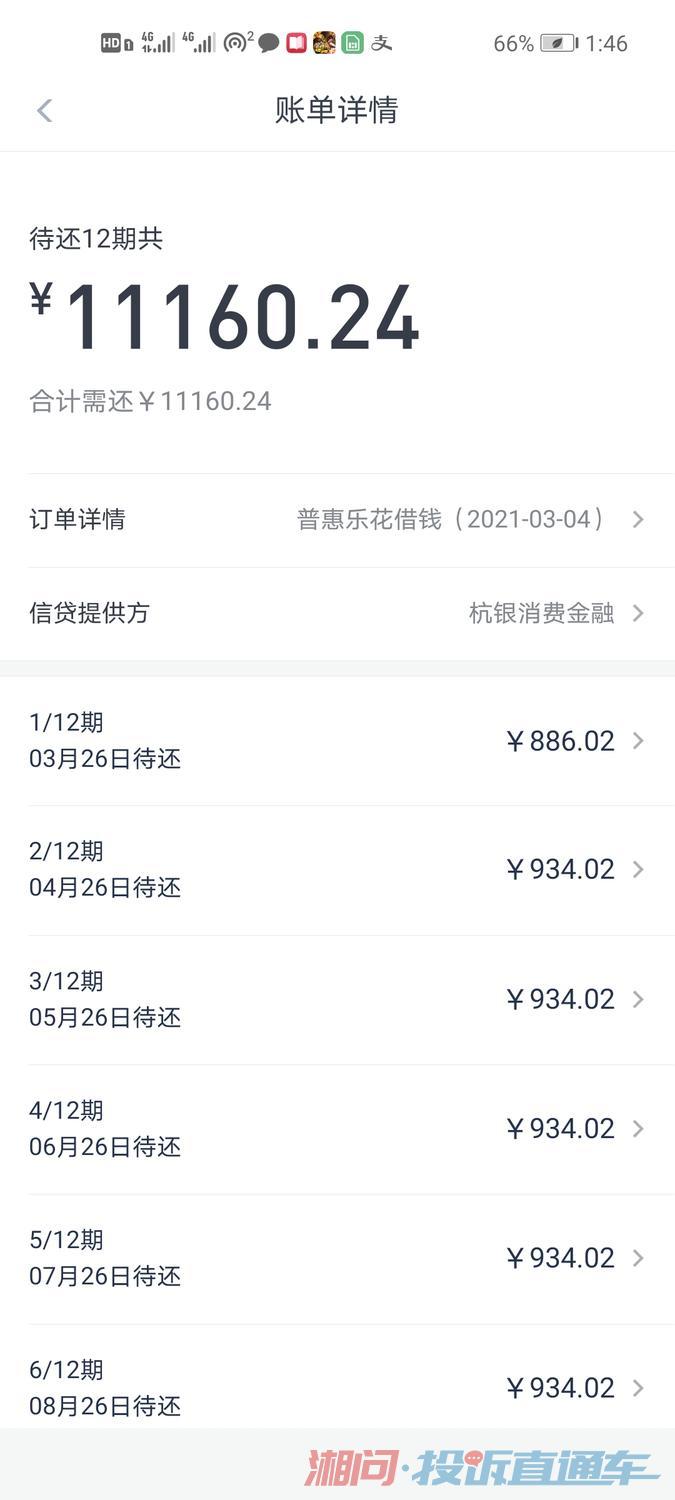Open the 4/12期 installment due 06月26日

pyautogui.click(x=337, y=1129)
